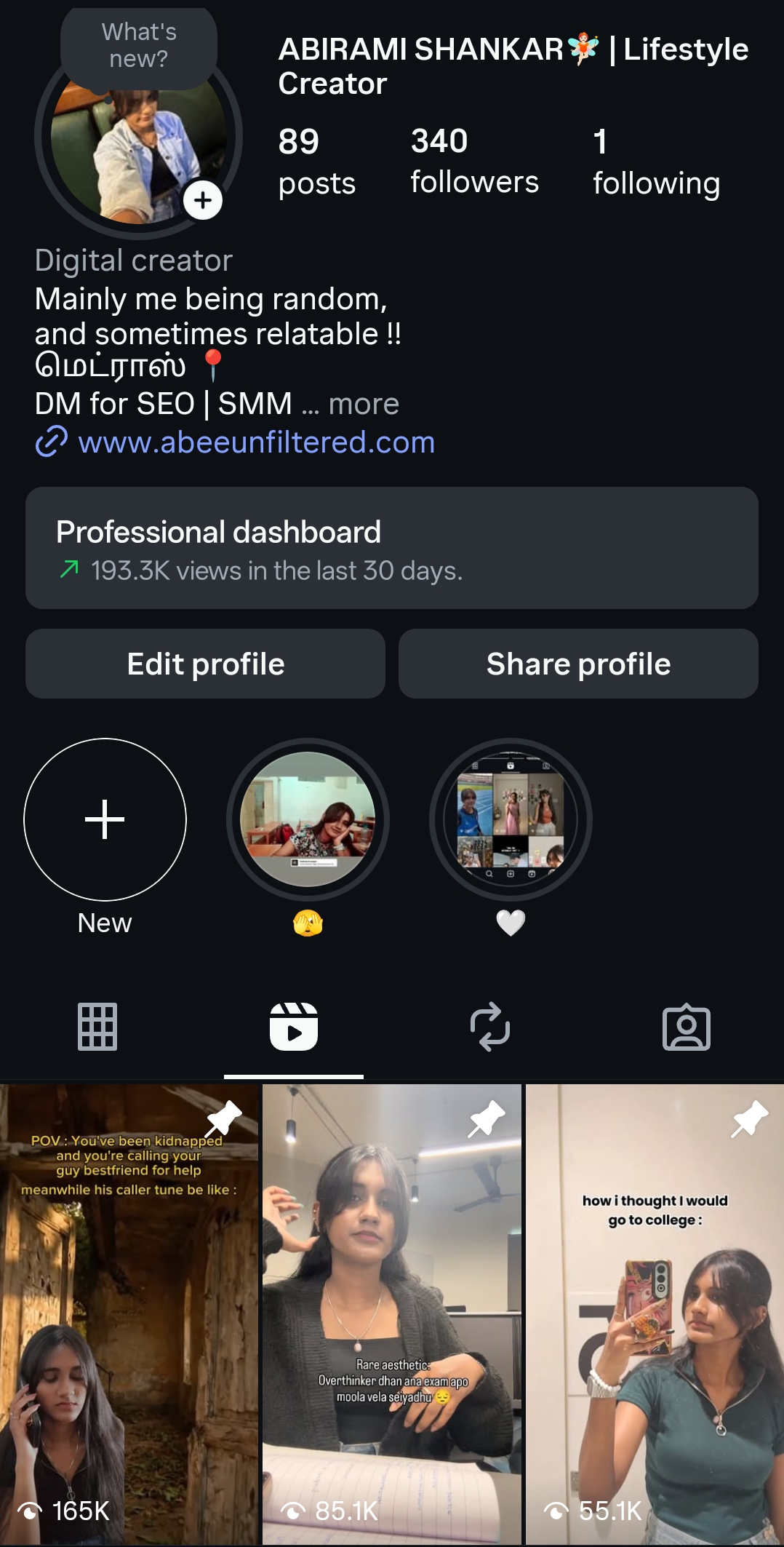This screenshot has height=1547, width=784.
Task: Open the Professional dashboard
Action: click(x=392, y=548)
